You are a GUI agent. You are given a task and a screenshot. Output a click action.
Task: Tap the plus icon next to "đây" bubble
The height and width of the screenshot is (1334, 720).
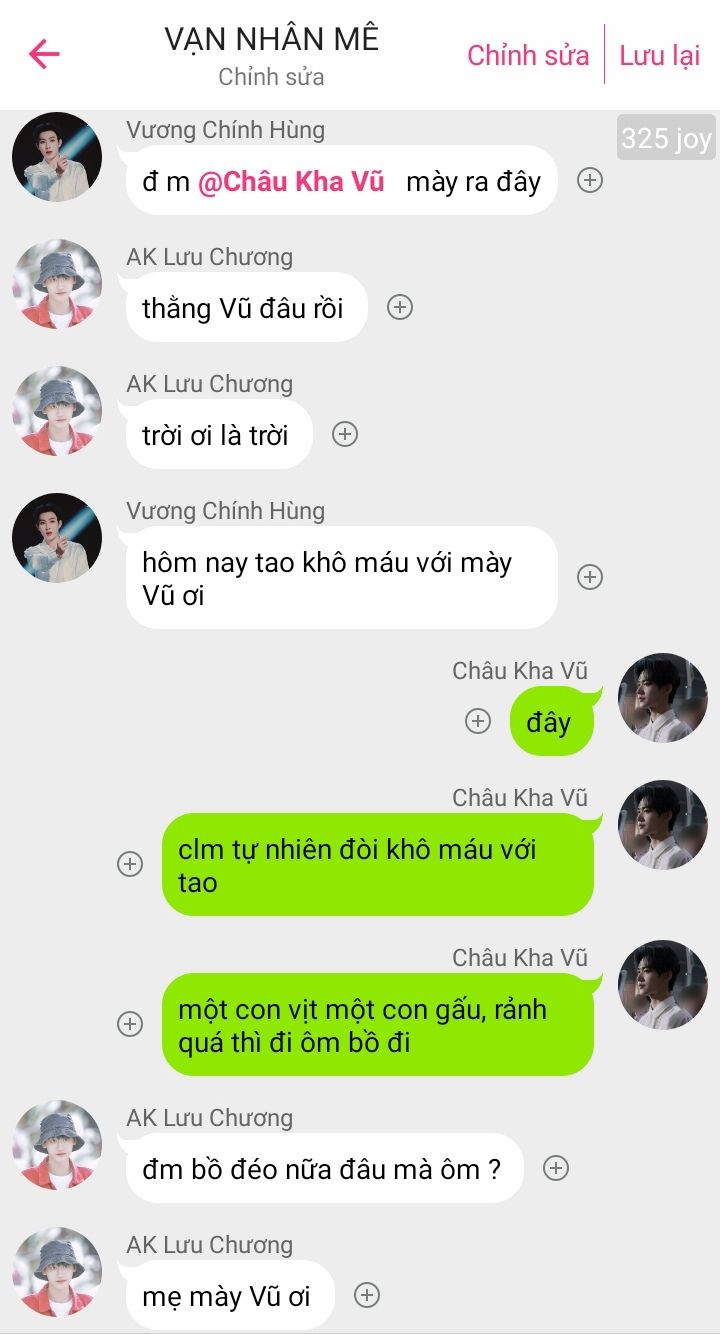pos(478,721)
